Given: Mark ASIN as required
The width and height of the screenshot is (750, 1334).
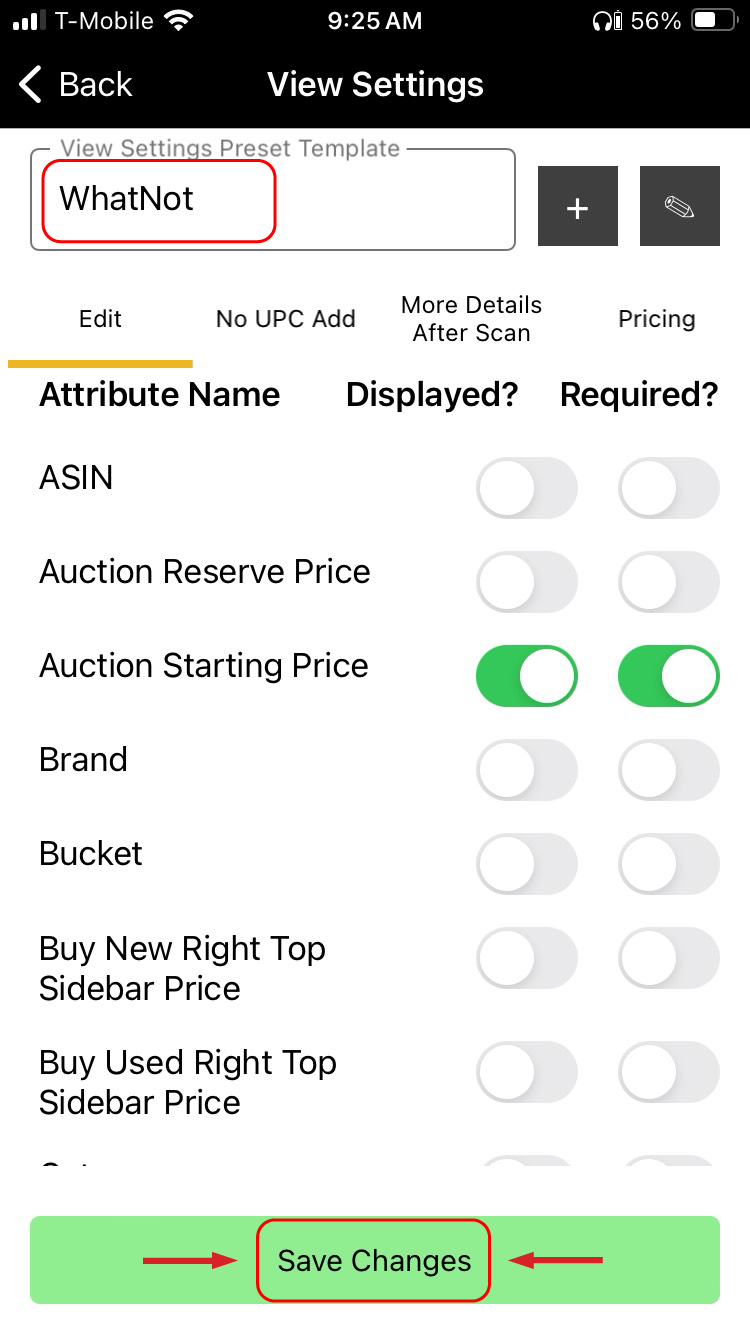Looking at the screenshot, I should click(669, 488).
